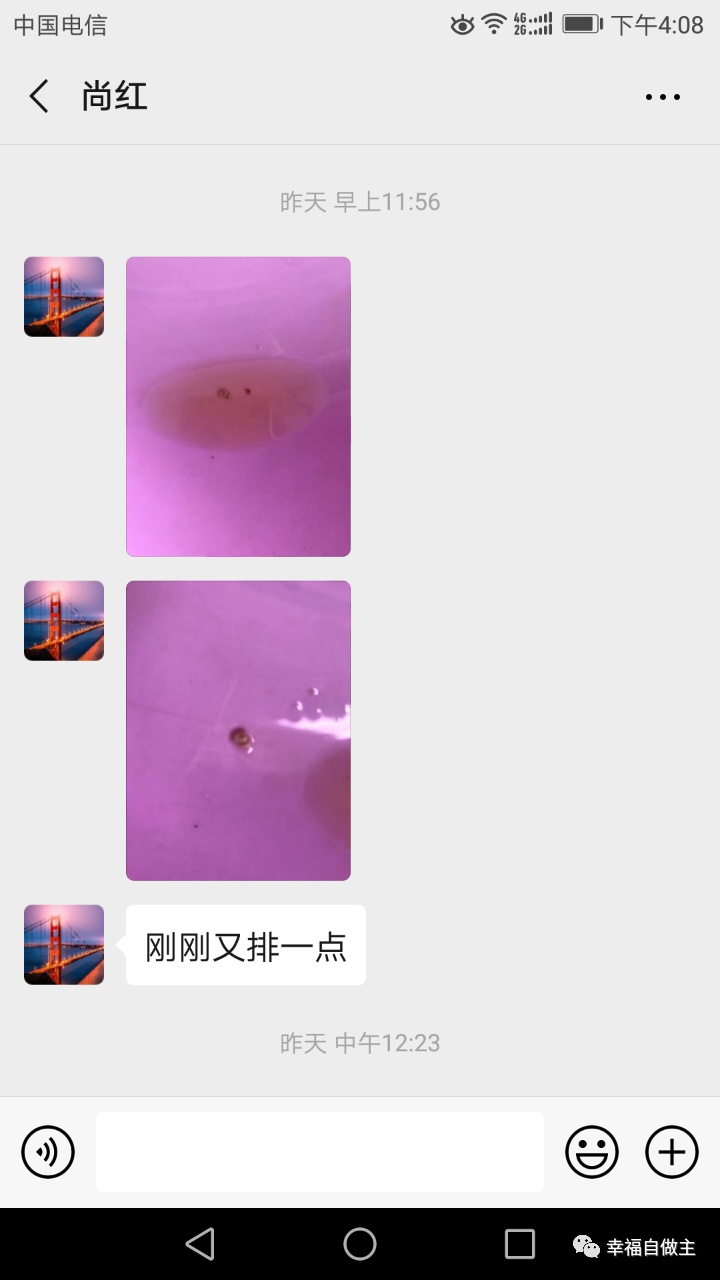The width and height of the screenshot is (720, 1280).
Task: Open the first photo sent at 11:56
Action: [238, 406]
